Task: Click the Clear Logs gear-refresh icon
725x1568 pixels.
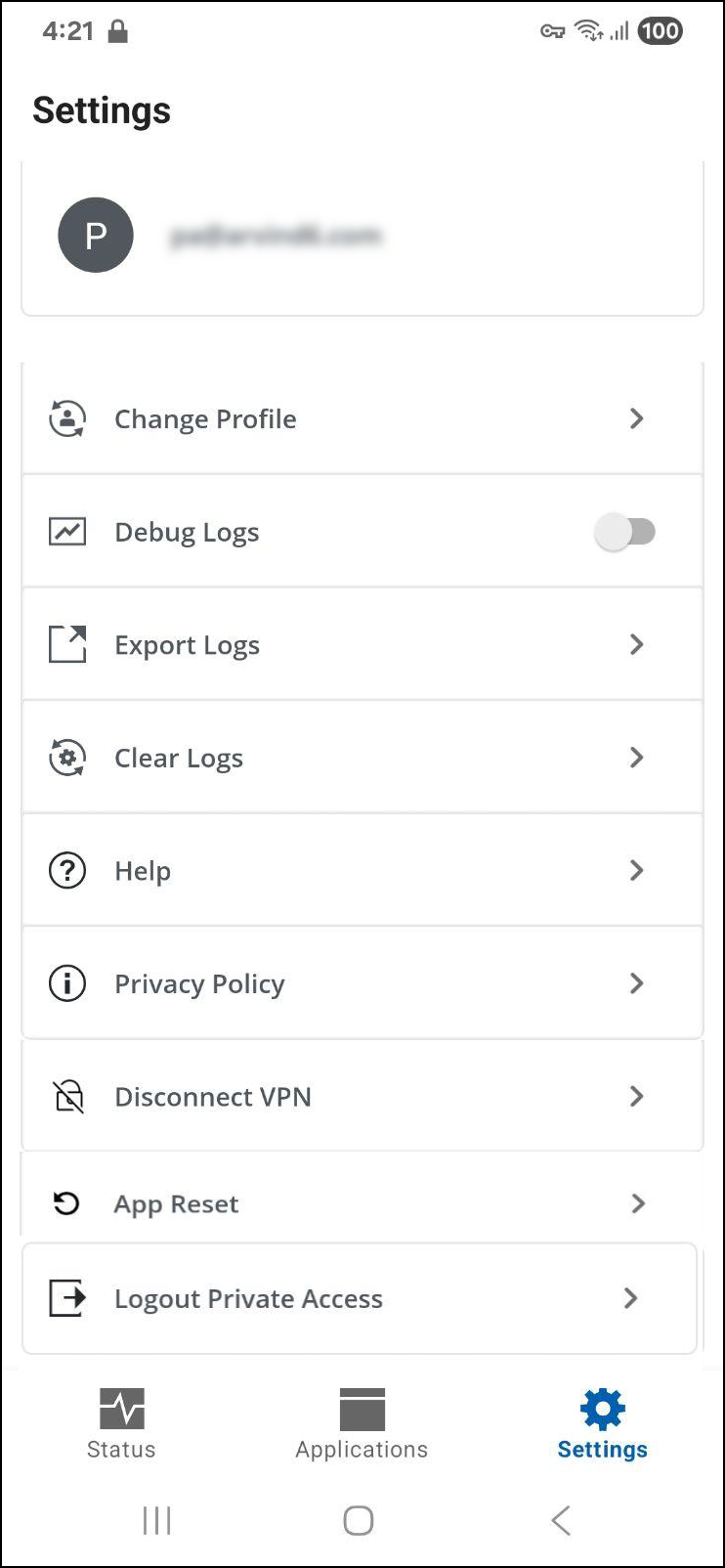Action: pos(66,758)
